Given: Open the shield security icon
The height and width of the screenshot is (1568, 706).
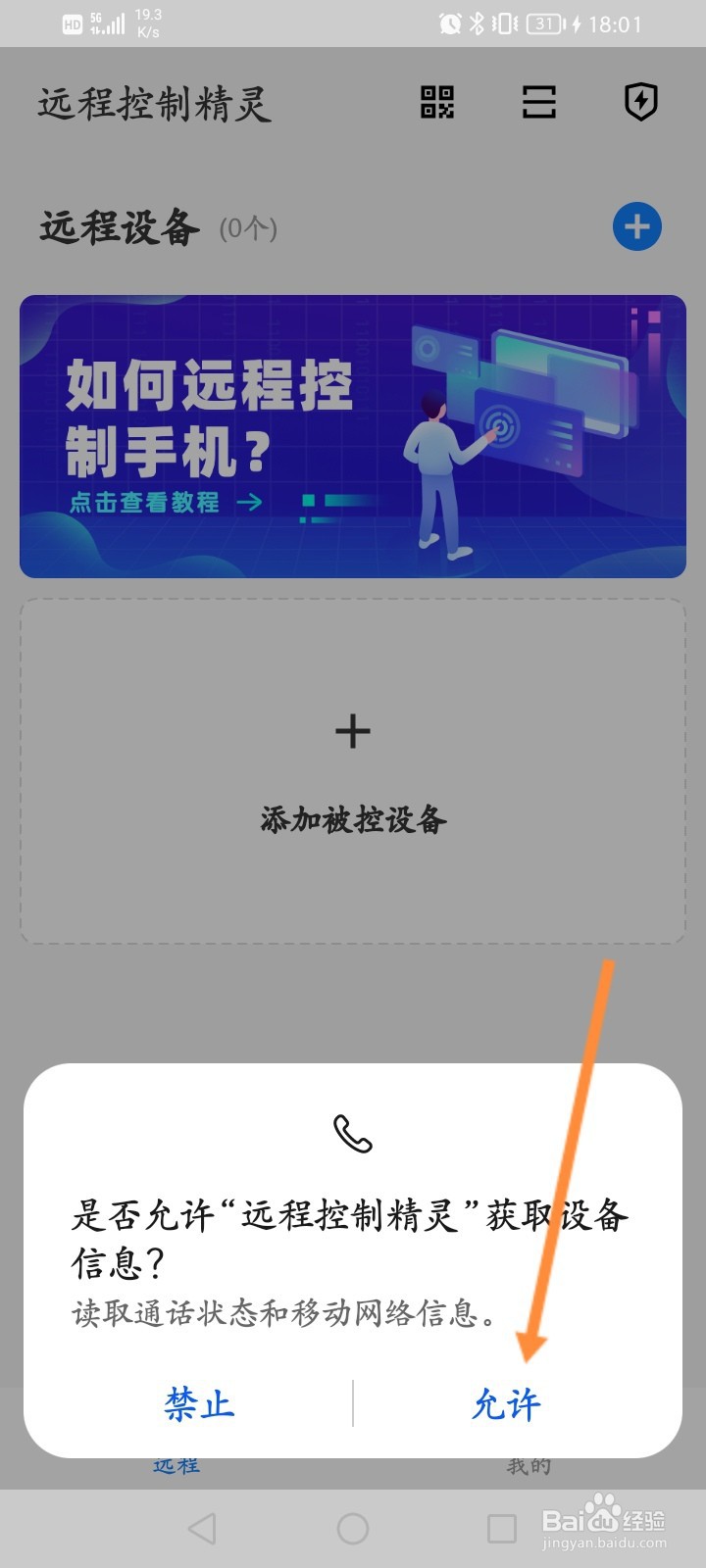Looking at the screenshot, I should 642,102.
